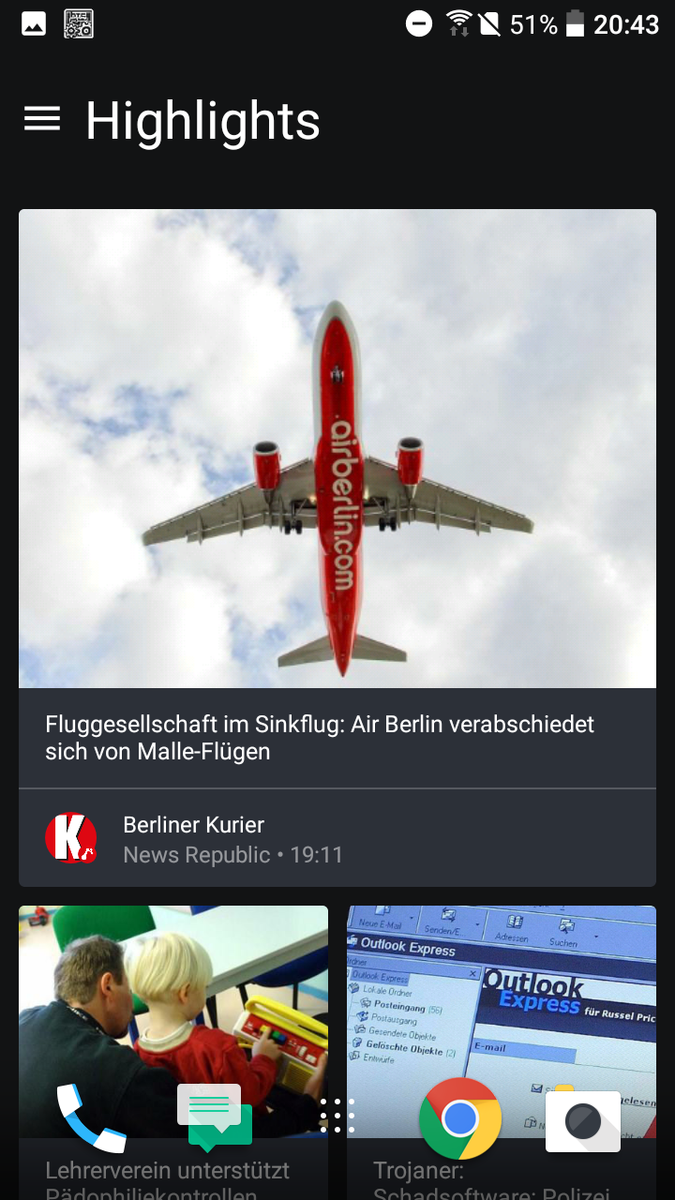This screenshot has width=675, height=1200.
Task: Show the app drawer
Action: pos(337,1115)
